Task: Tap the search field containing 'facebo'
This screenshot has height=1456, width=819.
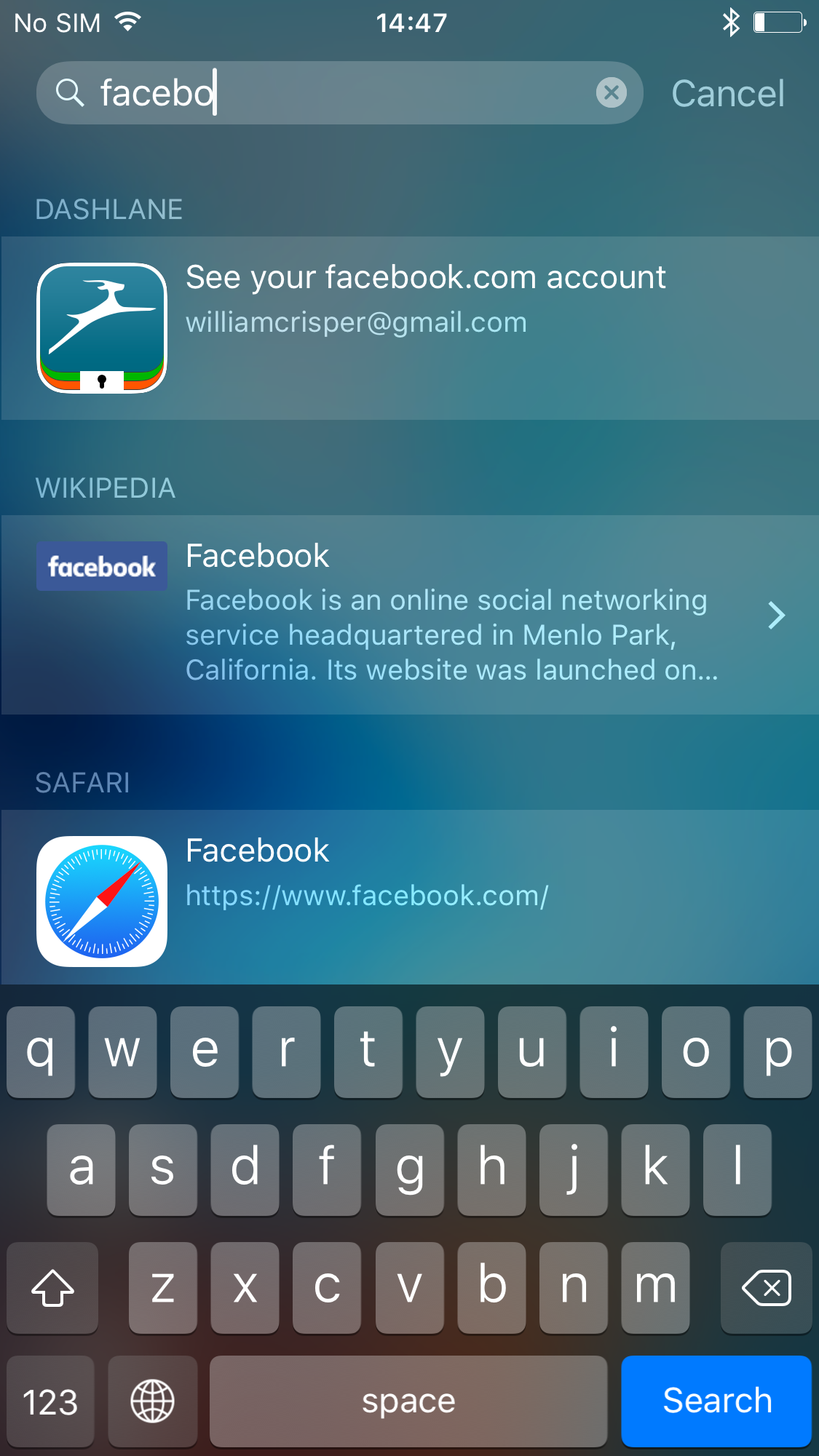Action: coord(335,93)
